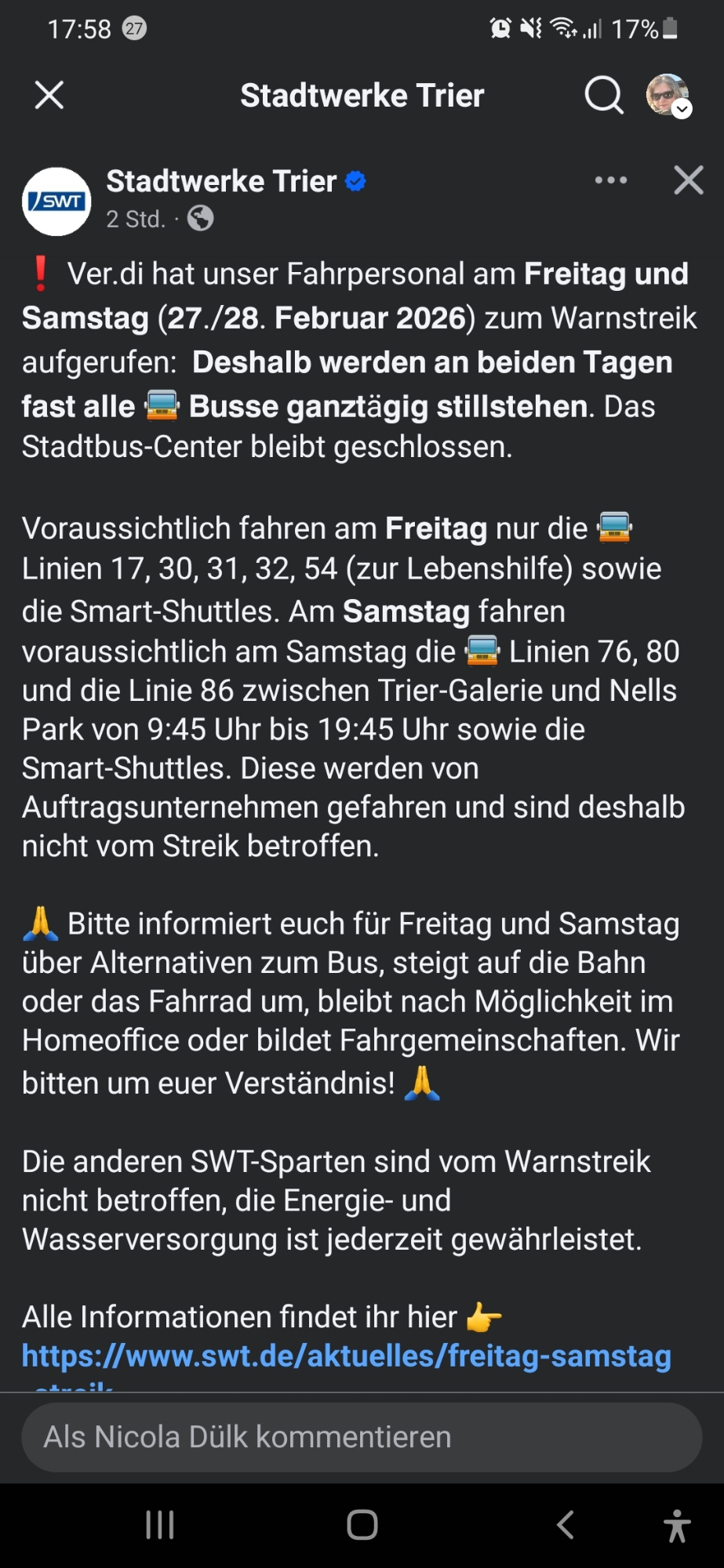This screenshot has width=724, height=1568.
Task: Open the Stadtwerke Trier page name
Action: click(x=221, y=181)
